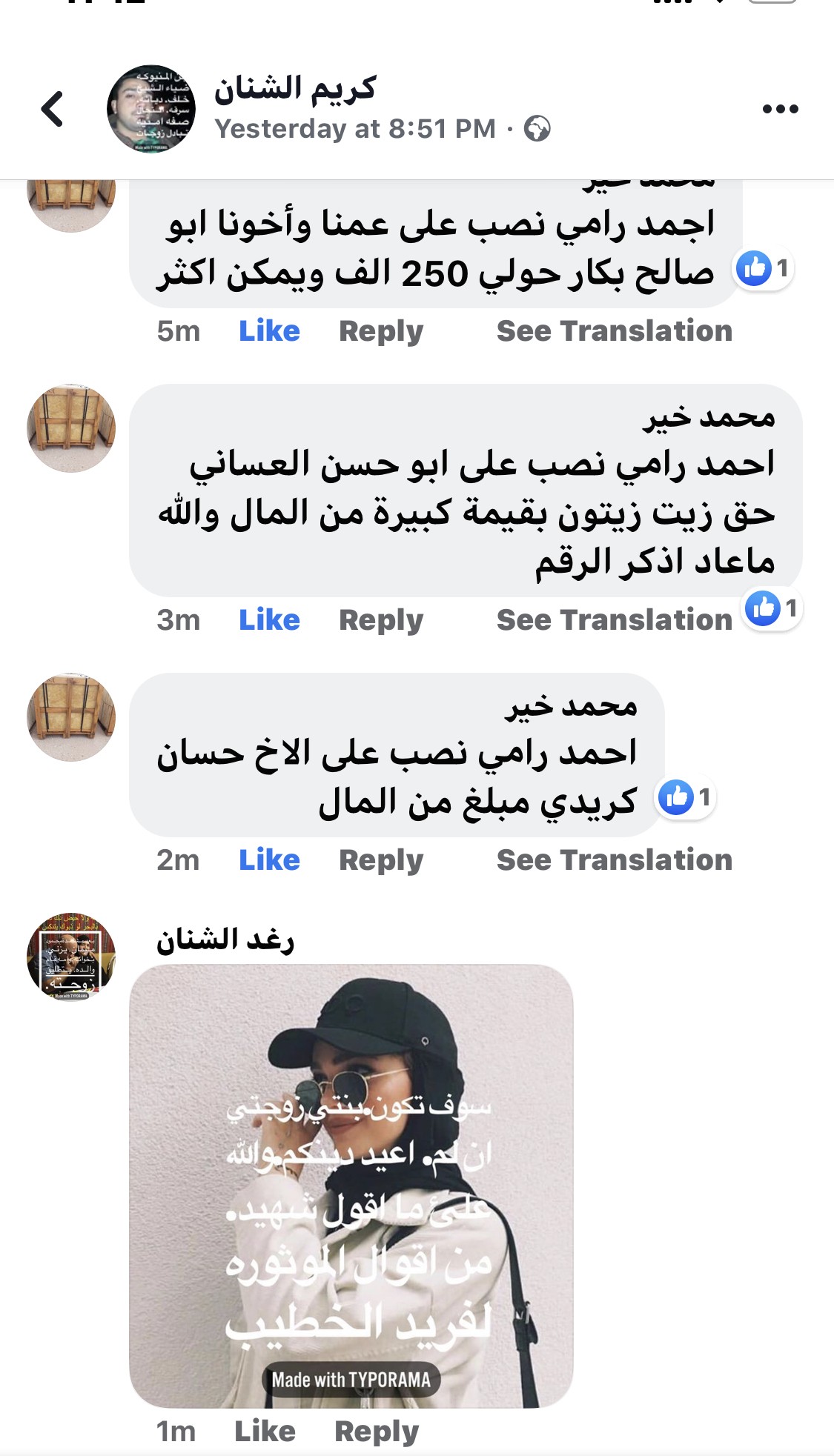This screenshot has height=1456, width=834.
Task: Reply to the 2m ago comment
Action: pos(380,860)
